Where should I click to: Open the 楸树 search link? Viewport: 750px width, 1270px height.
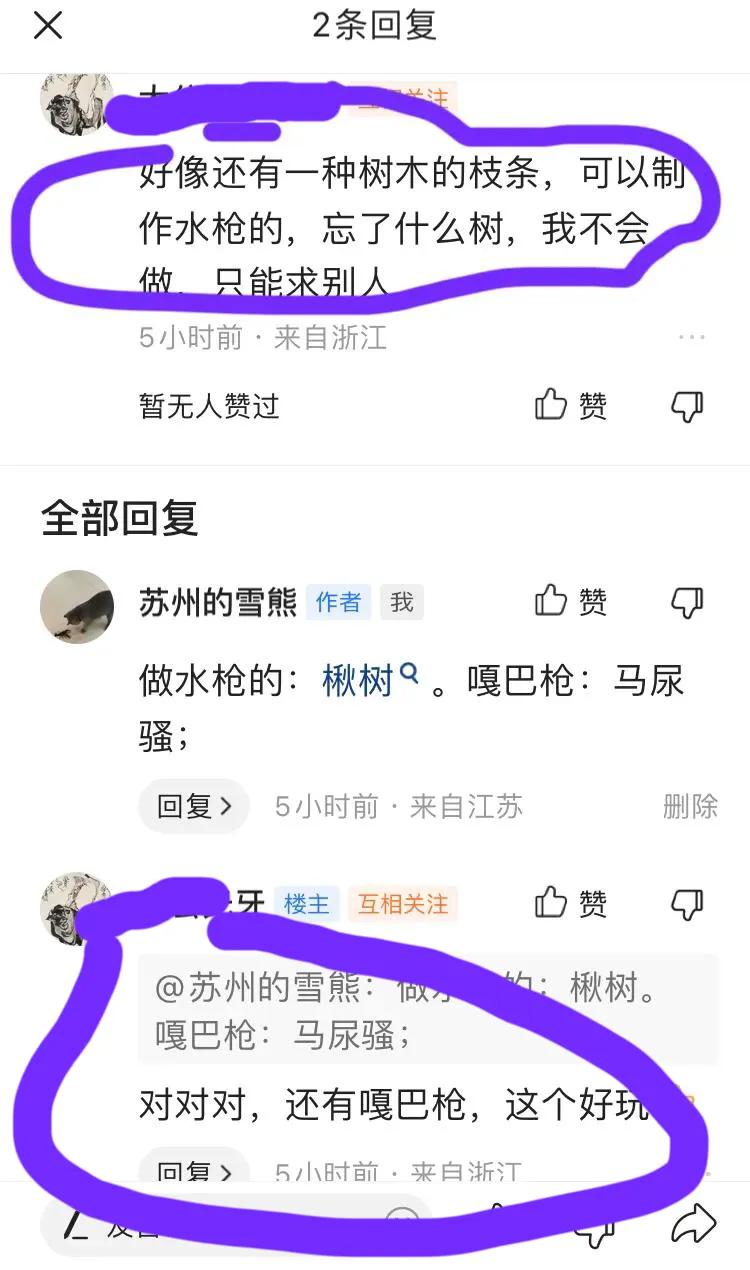point(355,680)
